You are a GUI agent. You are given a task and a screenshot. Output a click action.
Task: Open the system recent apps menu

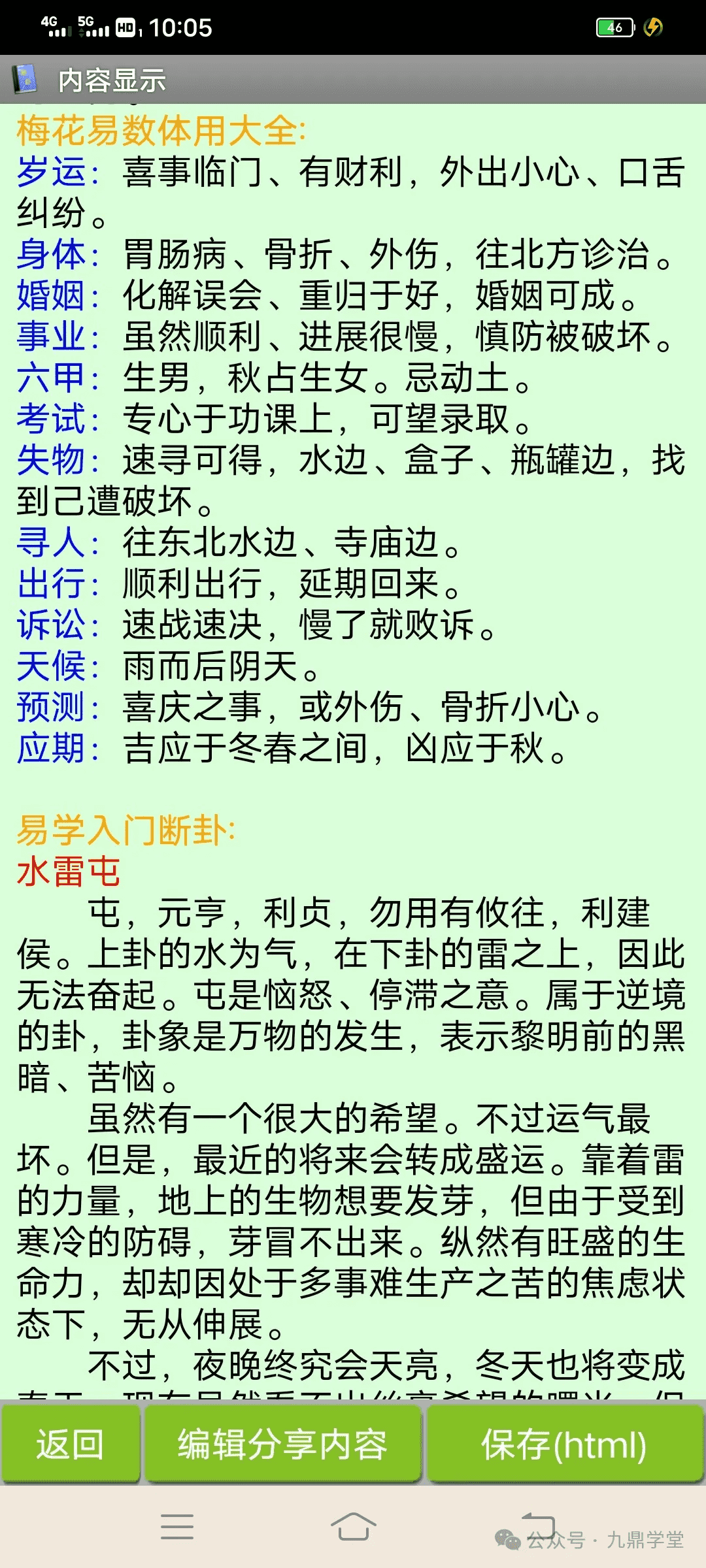pos(177,1527)
